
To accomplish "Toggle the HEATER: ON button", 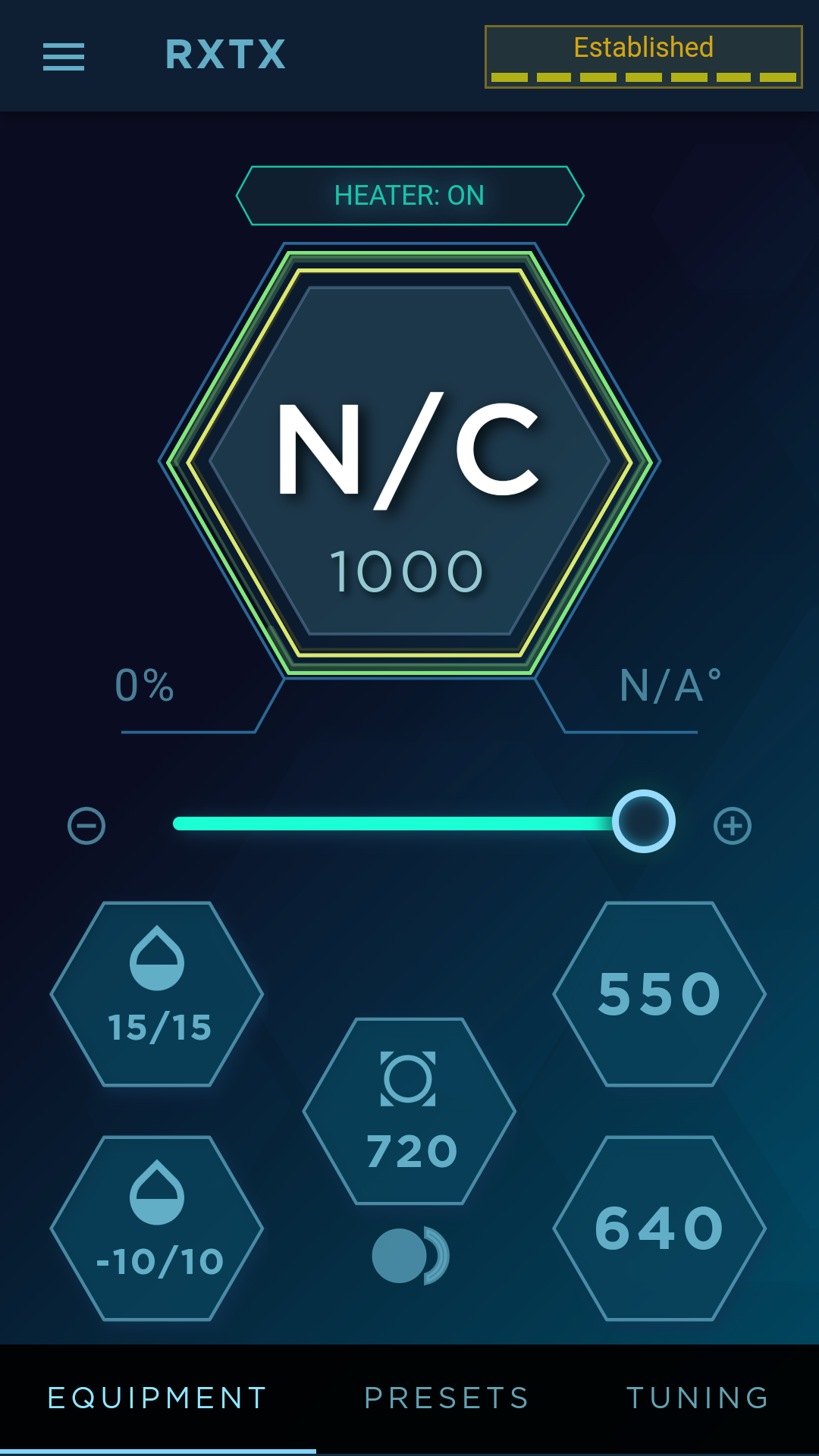I will tap(409, 196).
